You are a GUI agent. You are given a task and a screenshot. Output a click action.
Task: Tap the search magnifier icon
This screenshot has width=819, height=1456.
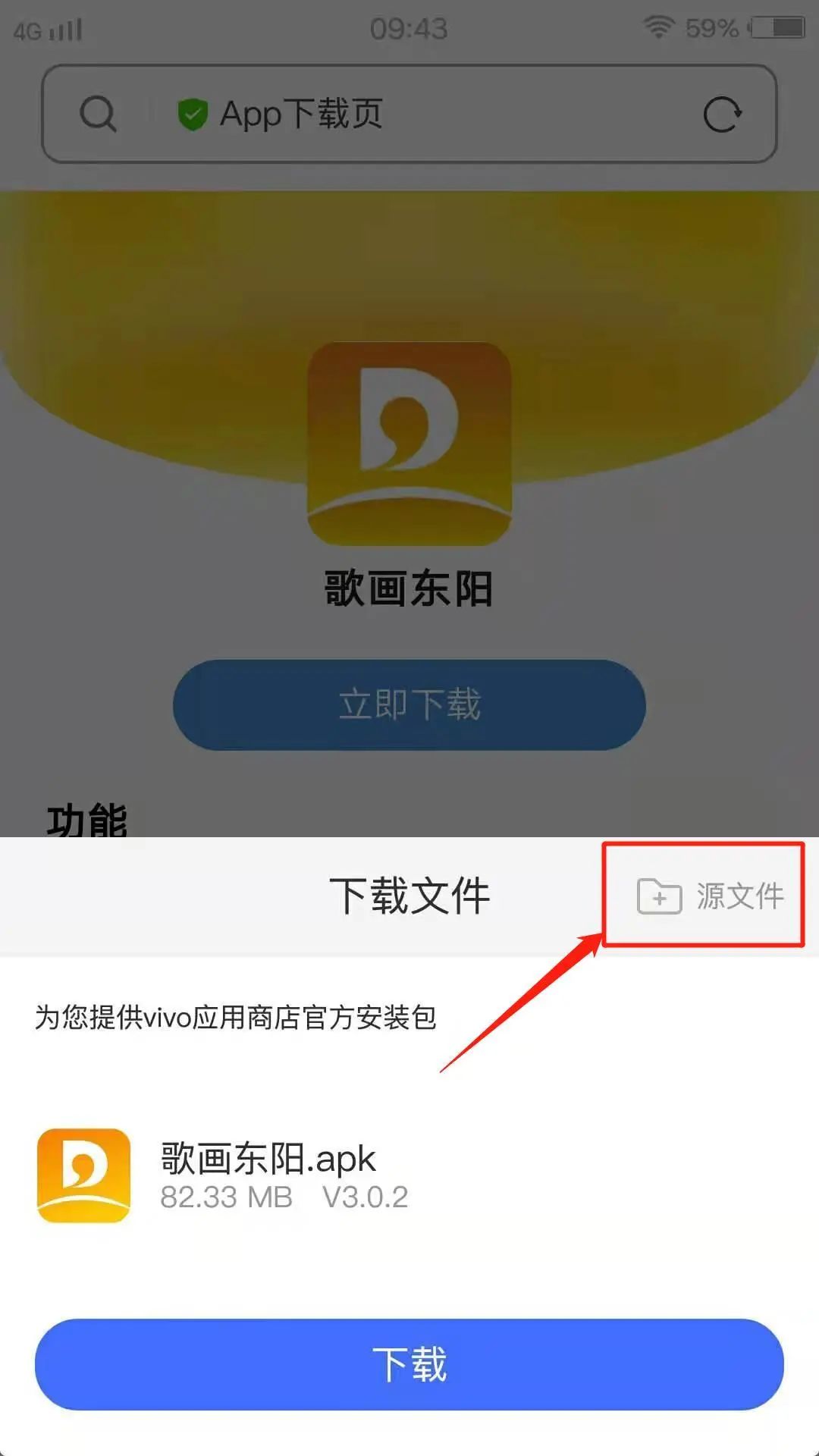[98, 114]
